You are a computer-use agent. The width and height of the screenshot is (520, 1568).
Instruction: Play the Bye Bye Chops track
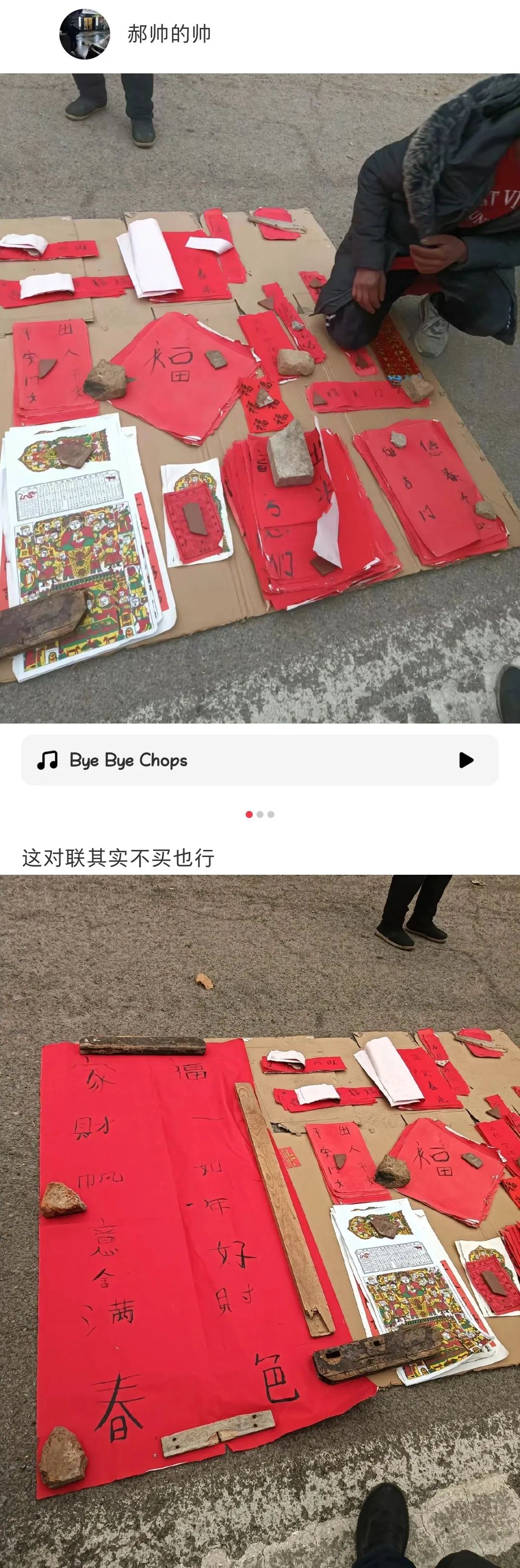(466, 760)
